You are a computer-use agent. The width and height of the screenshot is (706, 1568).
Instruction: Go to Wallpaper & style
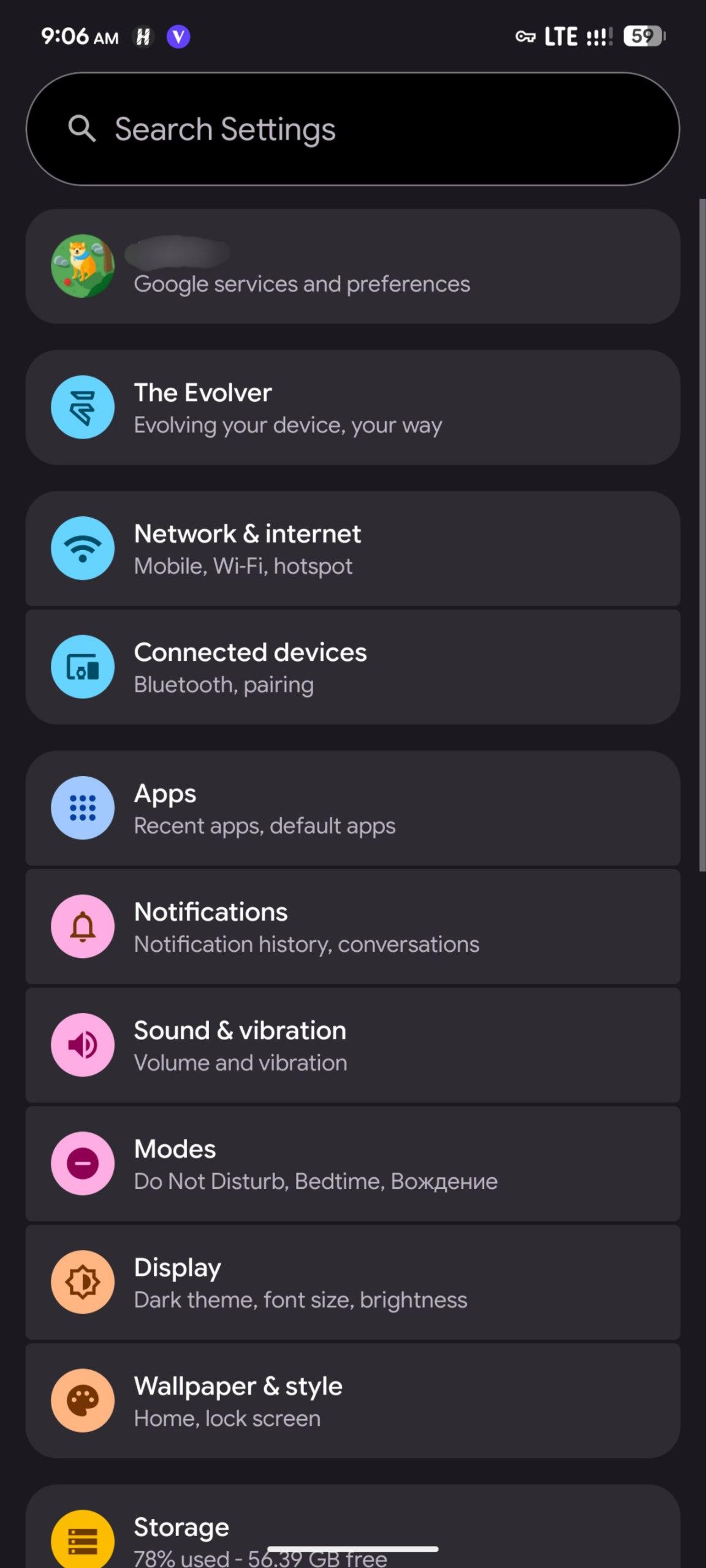(x=352, y=1401)
